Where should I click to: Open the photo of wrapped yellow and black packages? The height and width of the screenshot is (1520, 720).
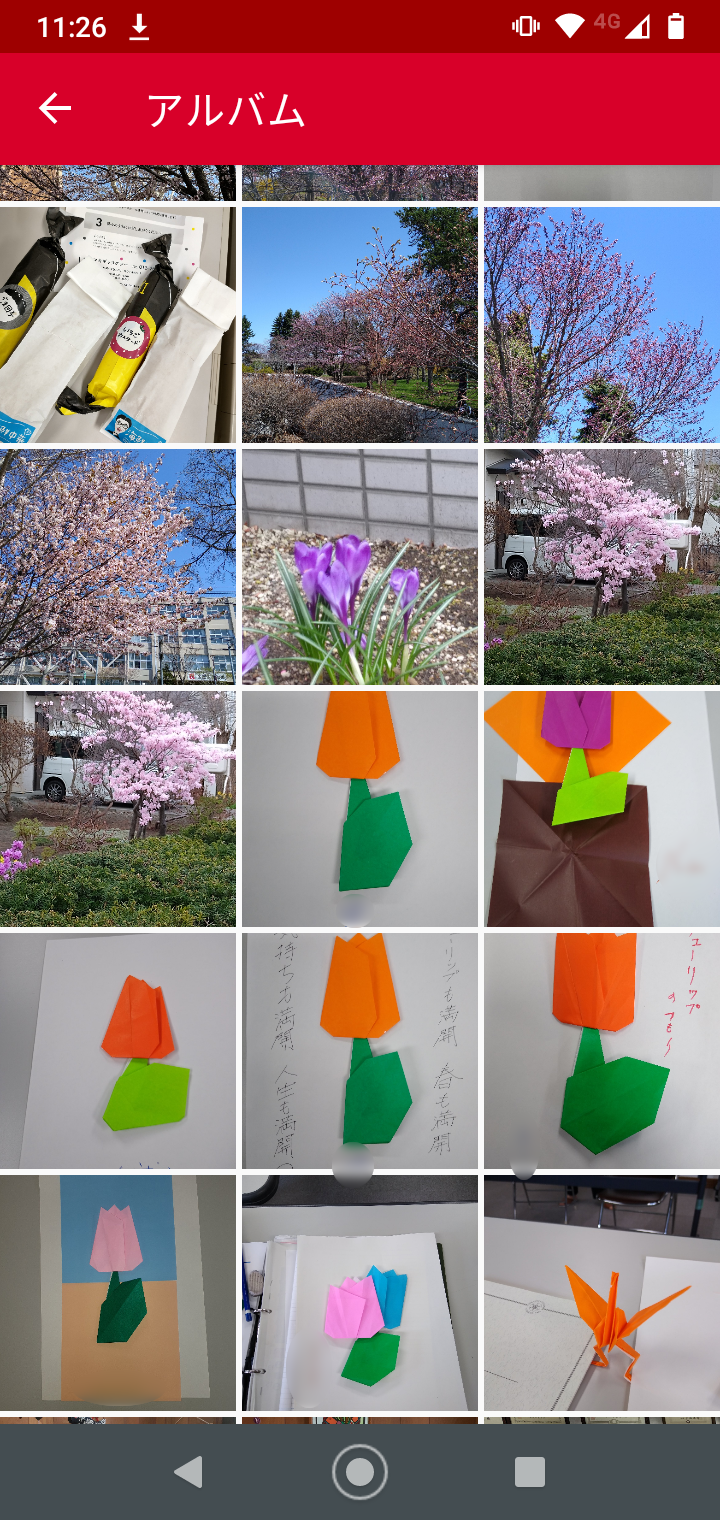coord(118,325)
